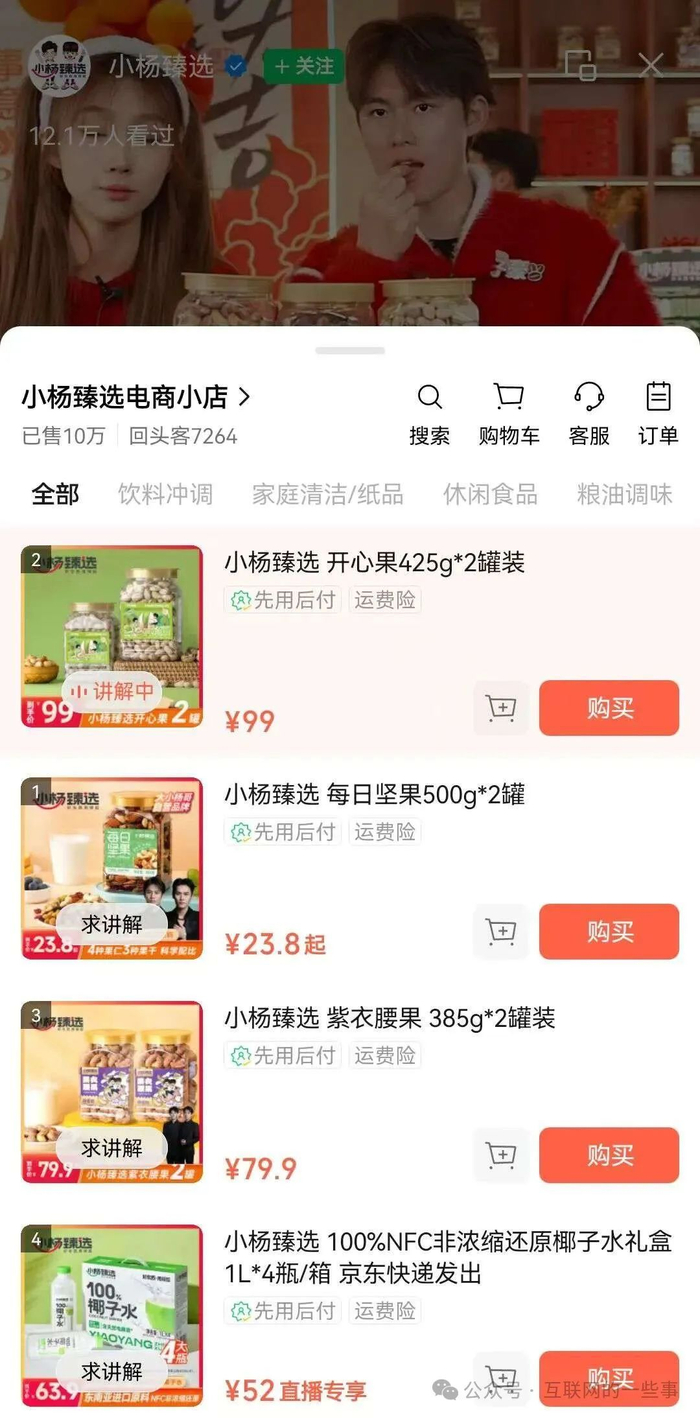700x1418 pixels.
Task: Buy 开心果425g*2罐装
Action: click(609, 708)
